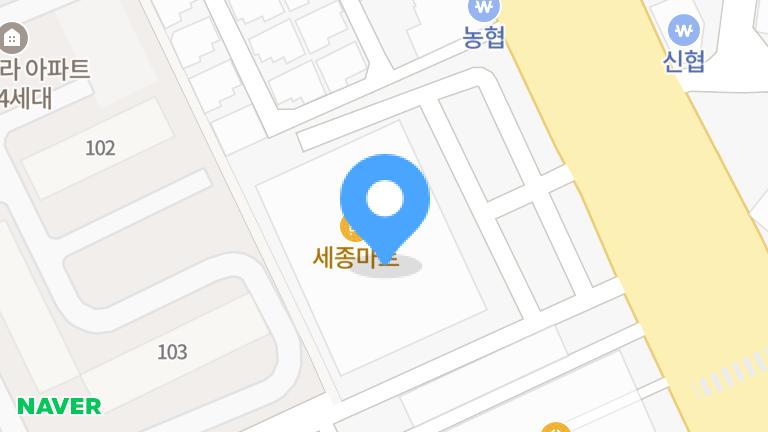
Task: Select the 농협 bank marker
Action: tap(484, 10)
